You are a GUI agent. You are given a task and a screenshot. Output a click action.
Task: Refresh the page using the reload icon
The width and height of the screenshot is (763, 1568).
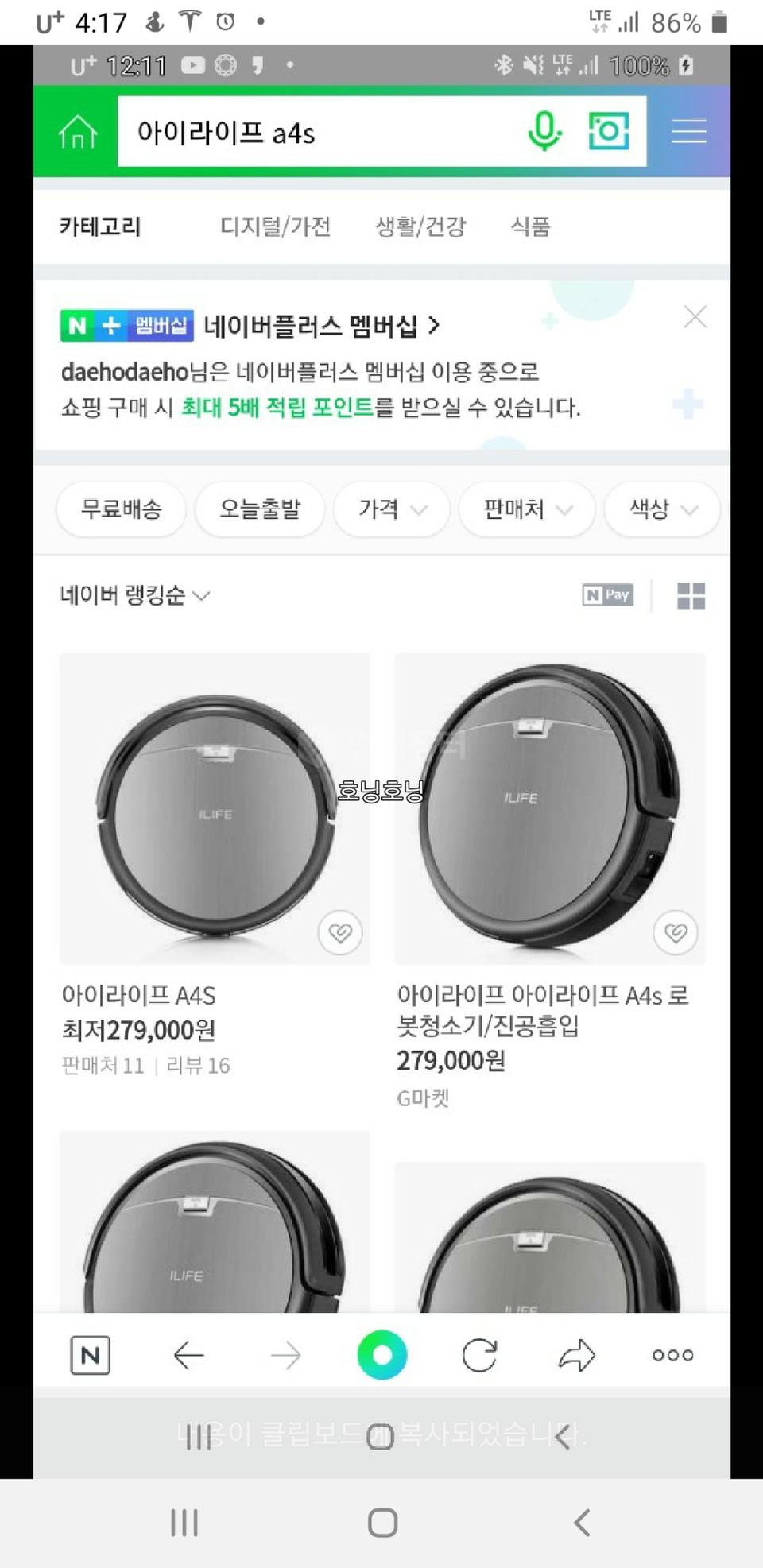[x=478, y=1355]
